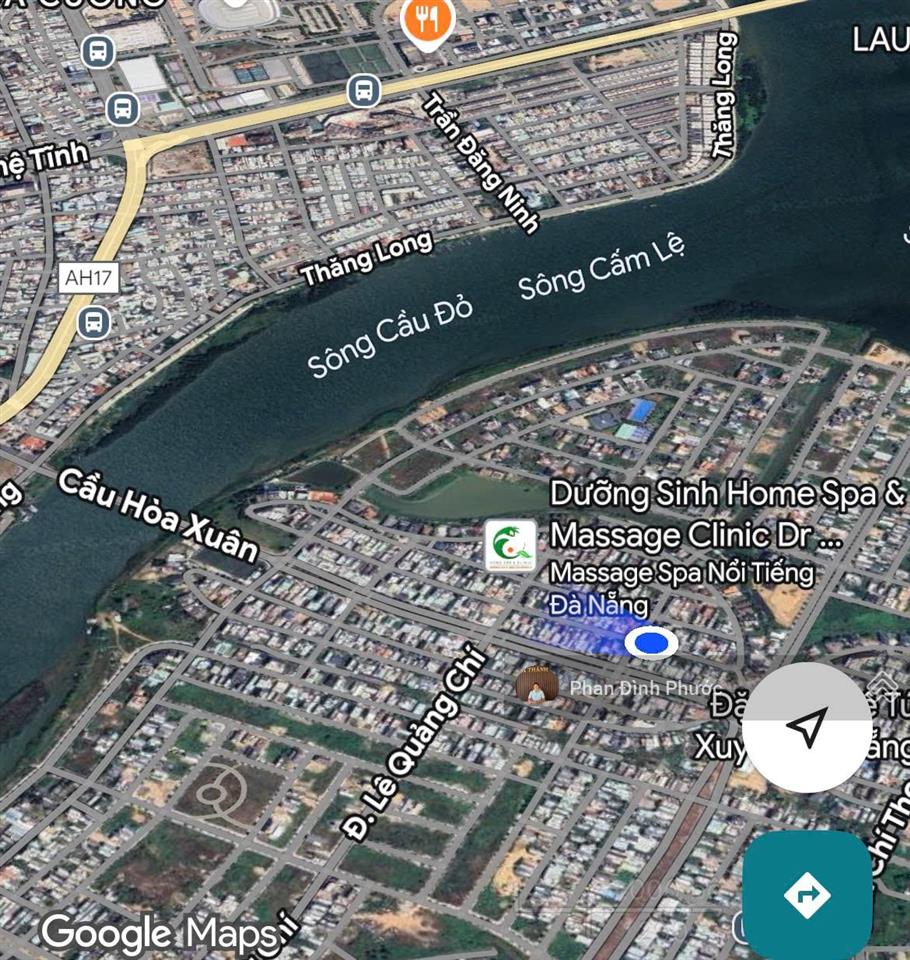Open directions with the teal button
This screenshot has height=960, width=910.
(807, 894)
